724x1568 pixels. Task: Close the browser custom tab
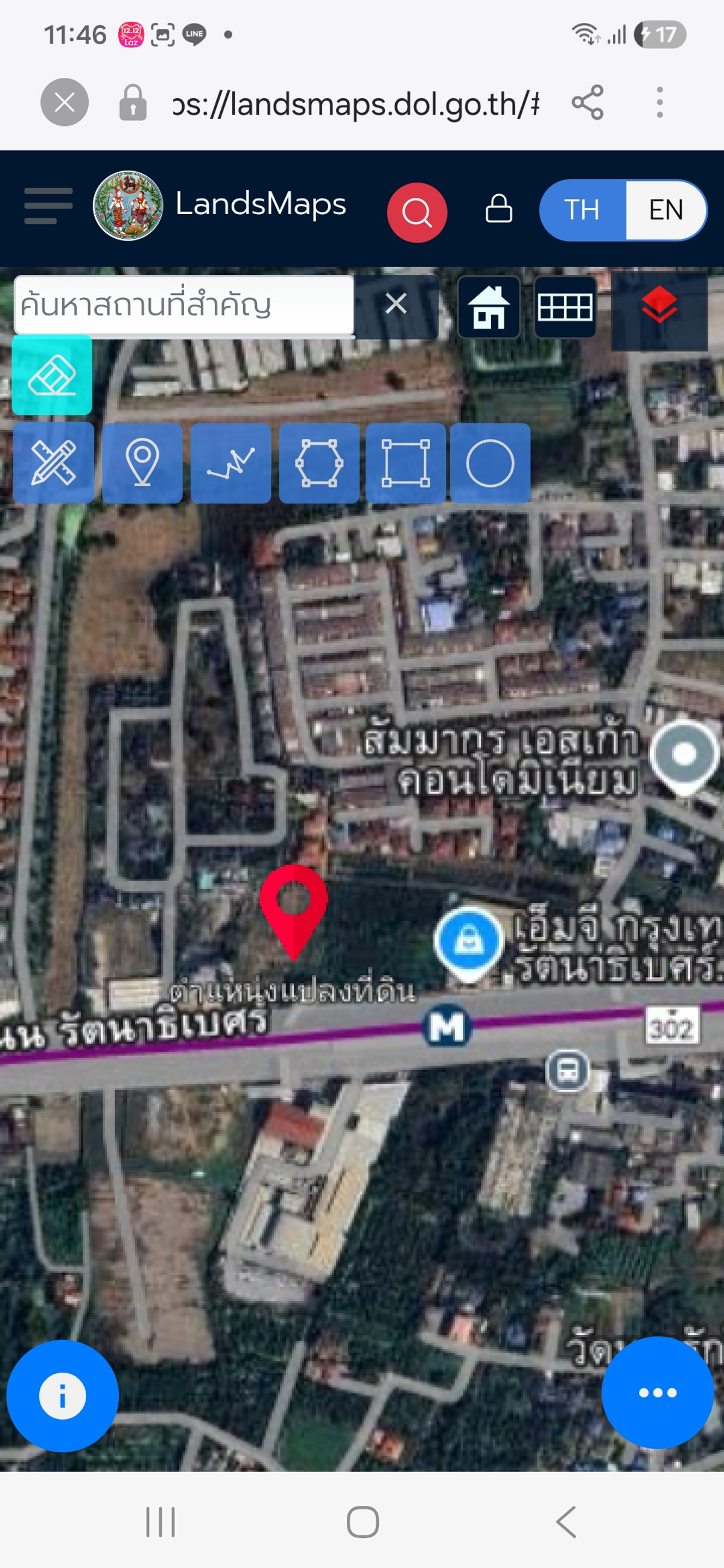(64, 103)
